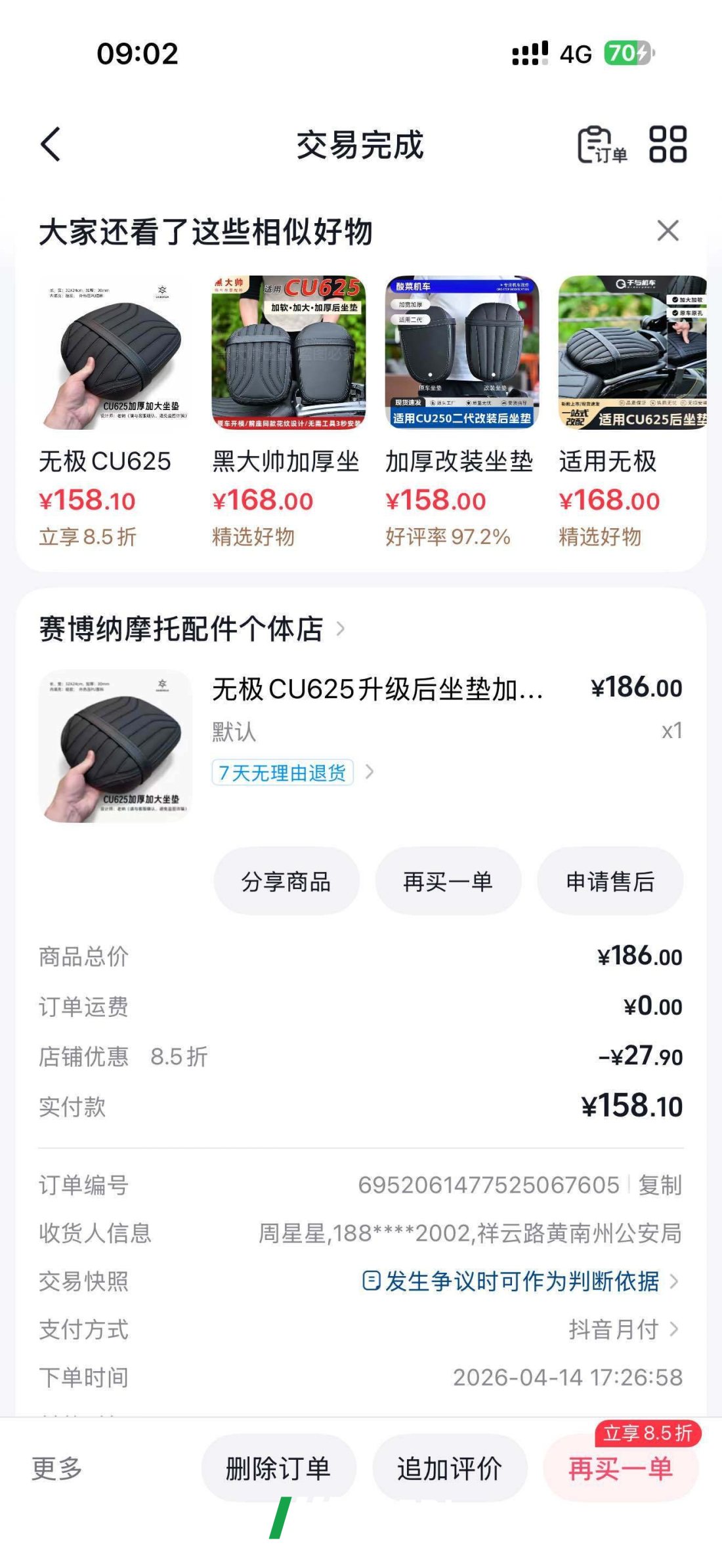Open the four-square grid menu icon

coord(668,144)
